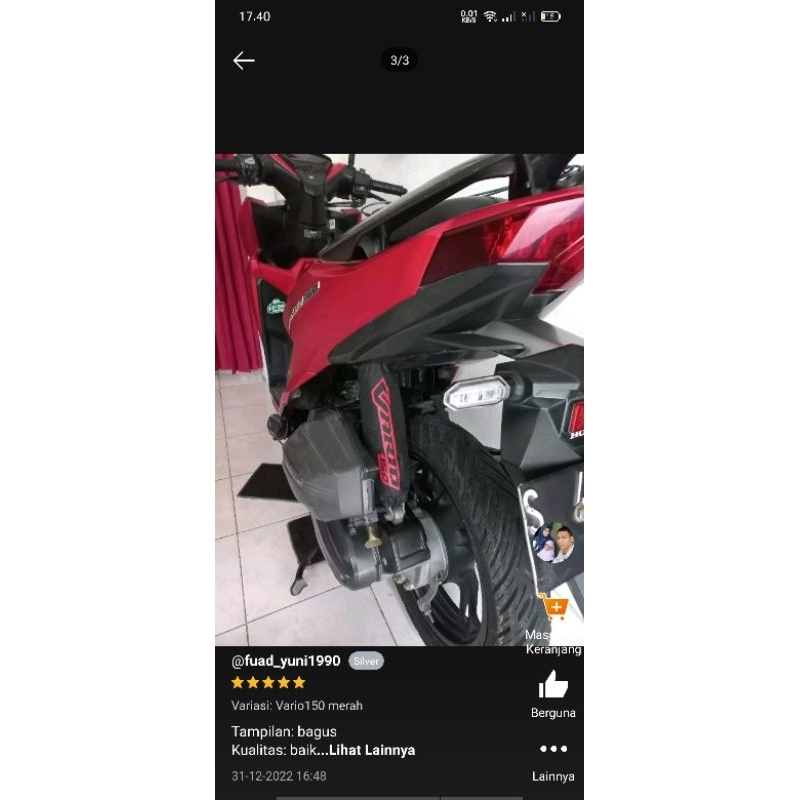This screenshot has width=800, height=800.
Task: Go back using the top-left arrow
Action: click(244, 61)
